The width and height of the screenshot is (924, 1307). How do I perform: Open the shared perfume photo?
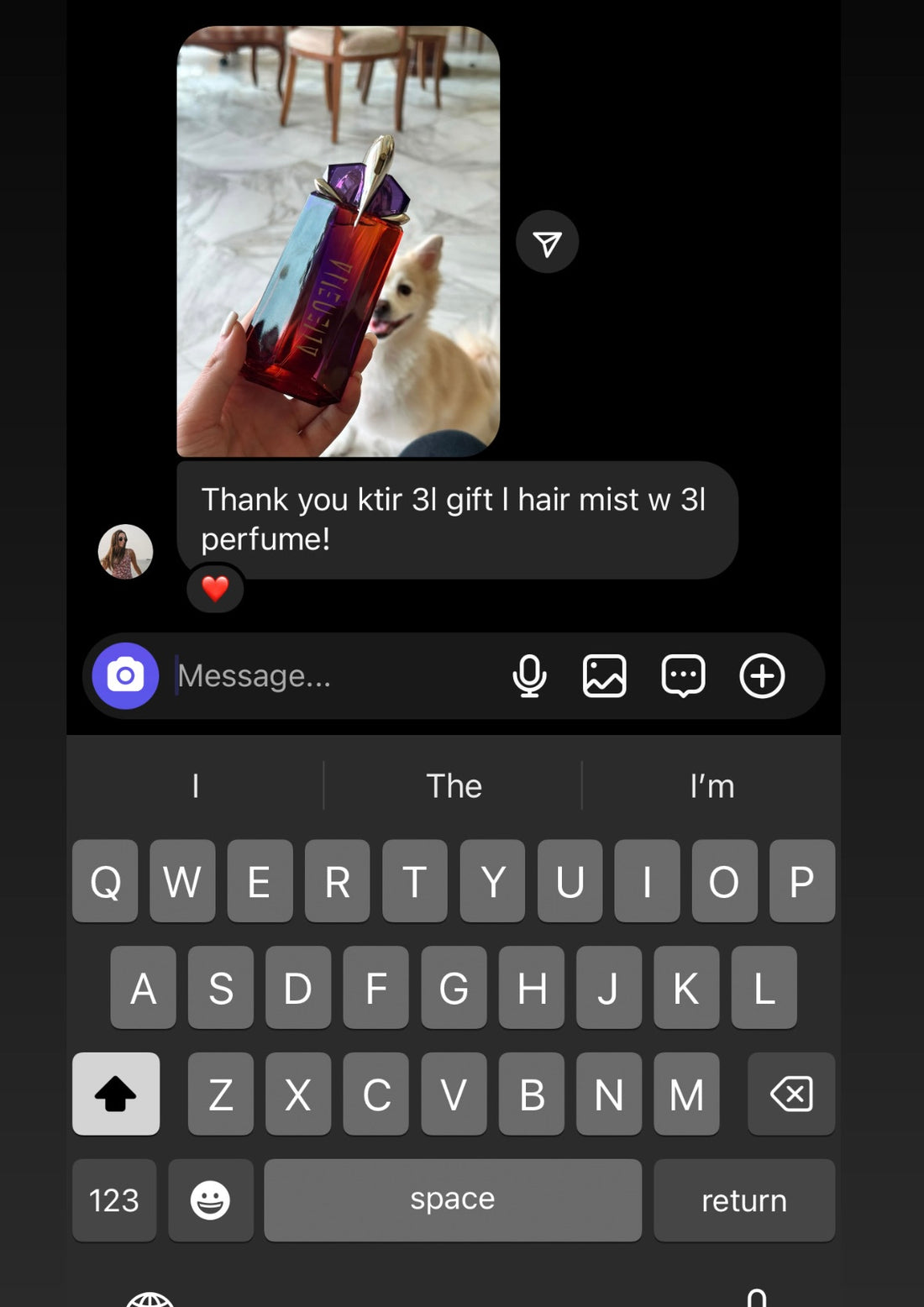click(338, 242)
